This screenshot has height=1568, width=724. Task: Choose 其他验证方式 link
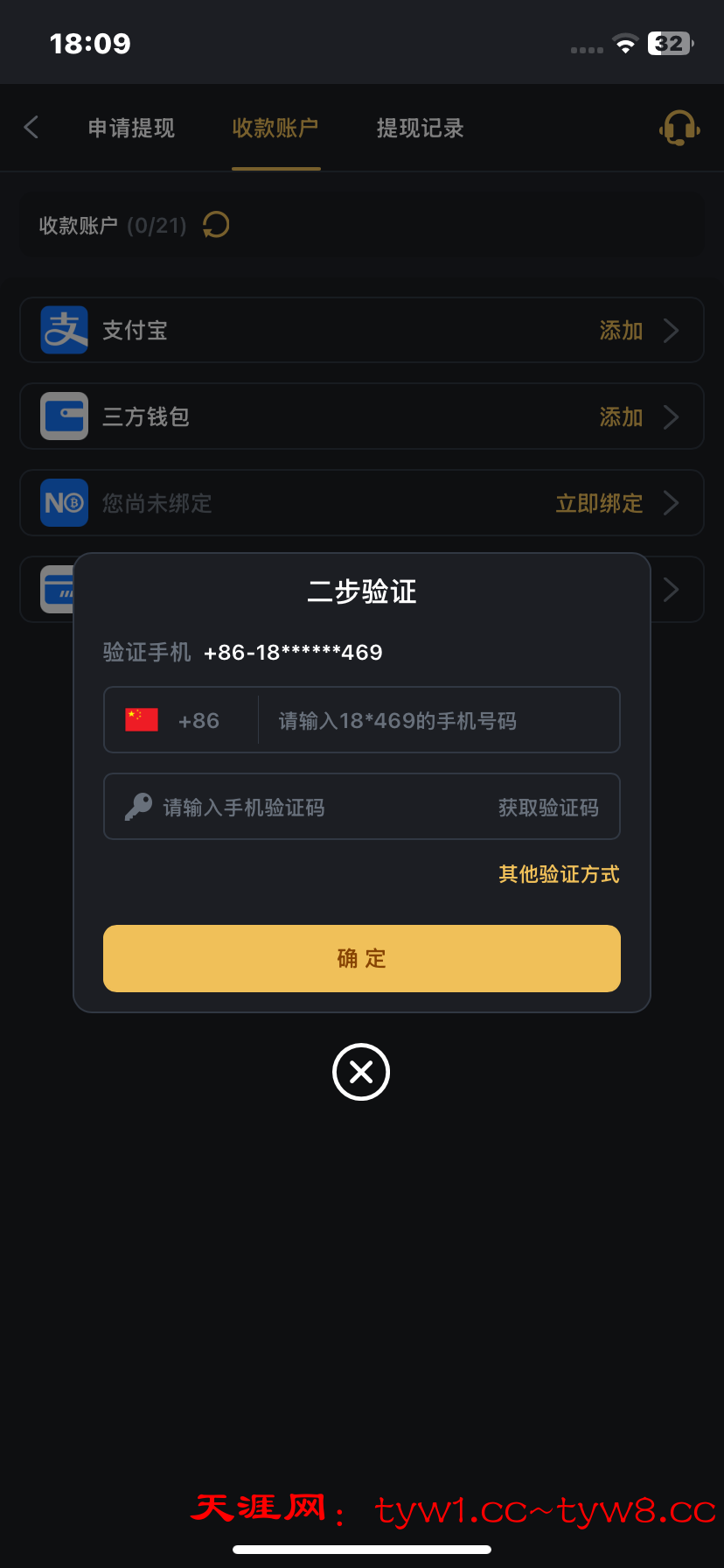(559, 874)
